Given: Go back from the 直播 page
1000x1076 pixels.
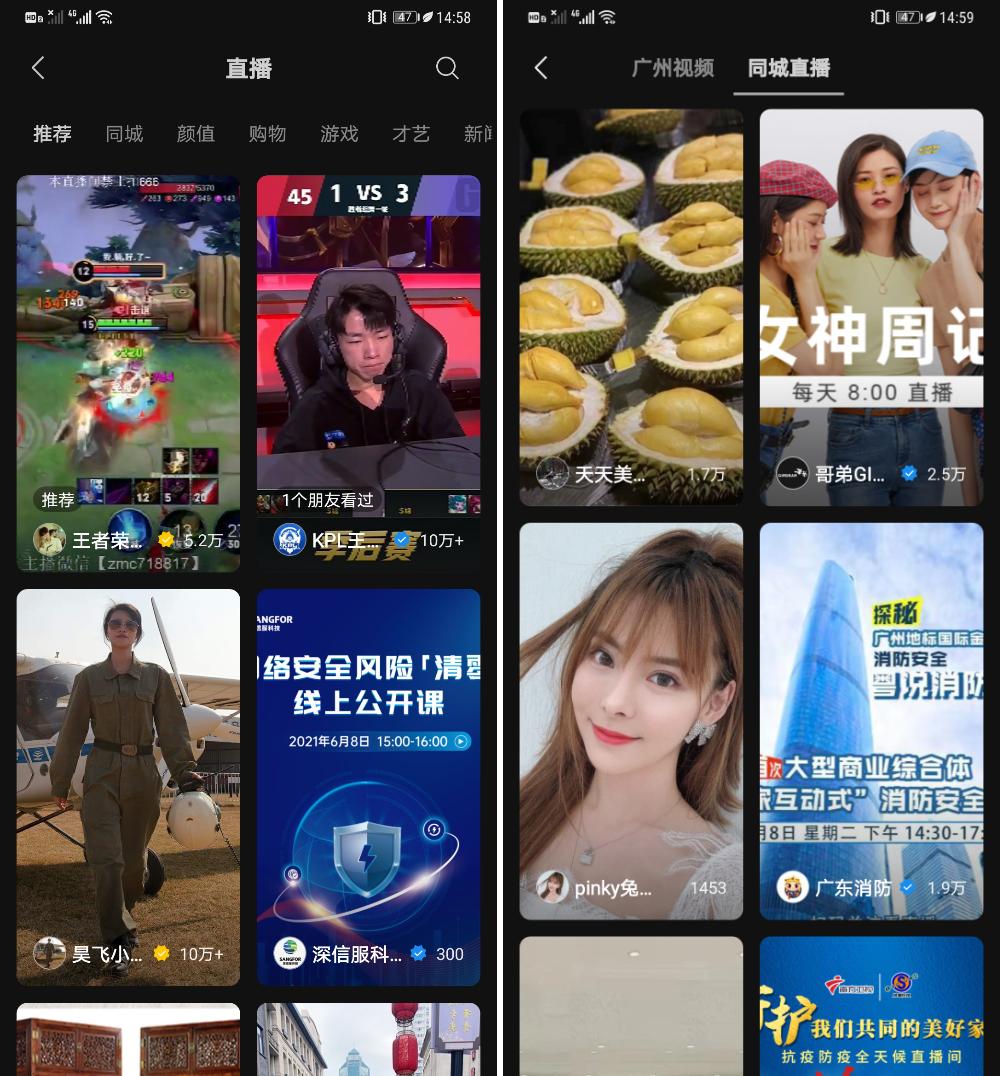Looking at the screenshot, I should coord(39,68).
